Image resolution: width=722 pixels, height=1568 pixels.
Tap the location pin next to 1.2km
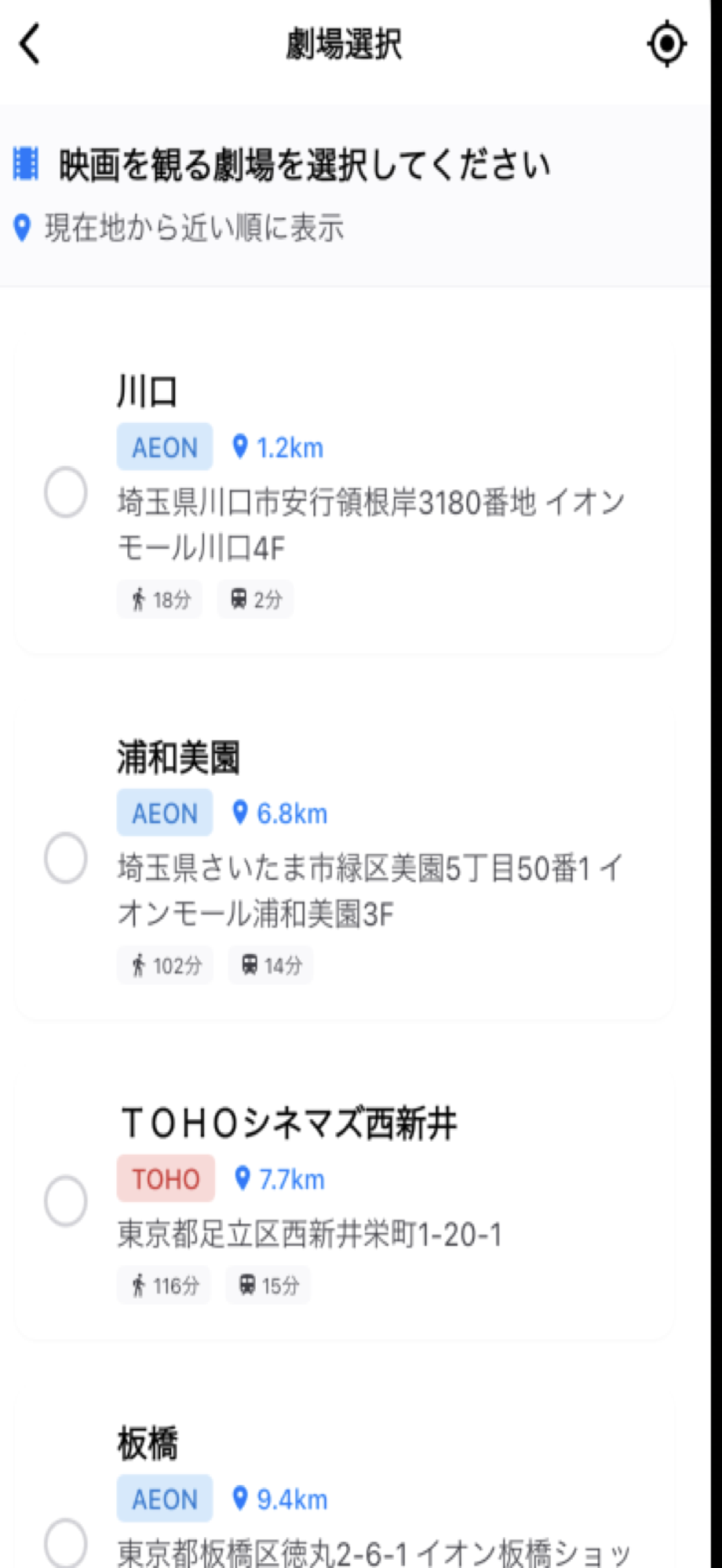(240, 447)
